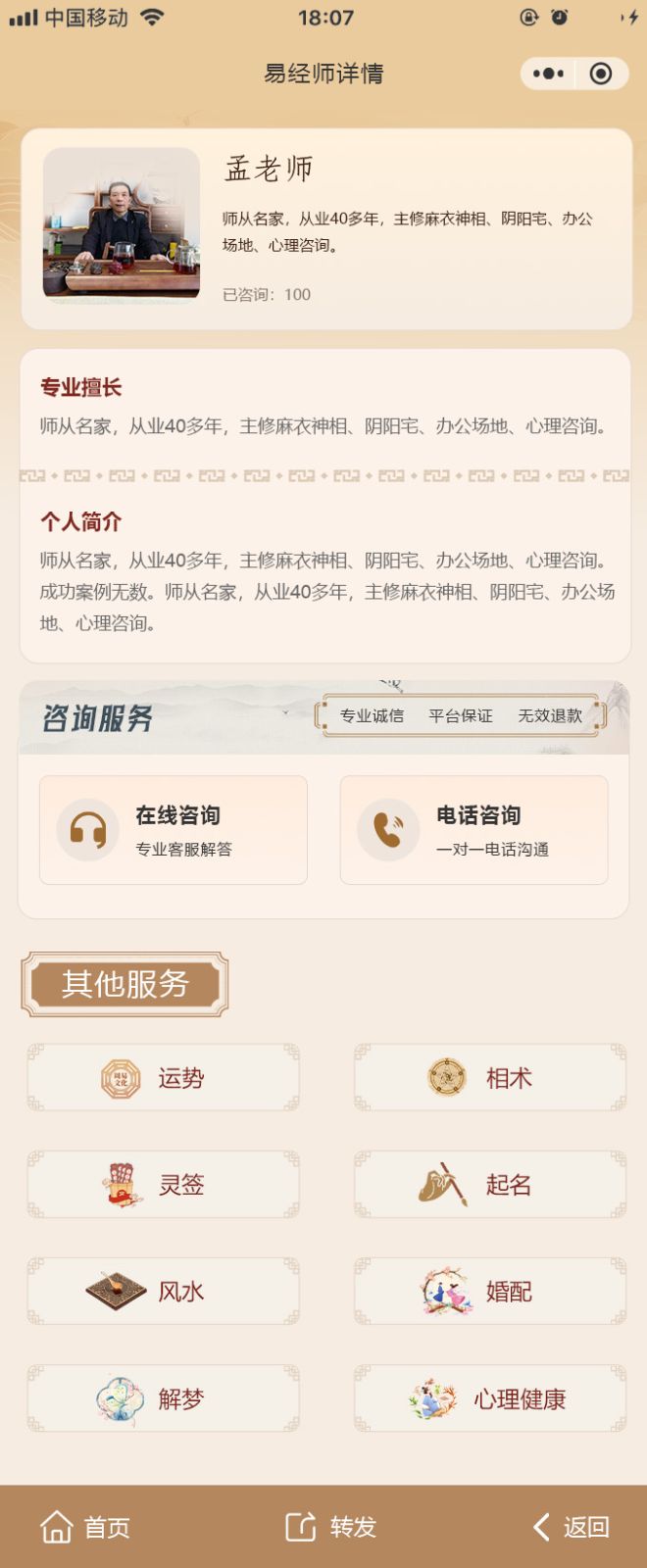The height and width of the screenshot is (1568, 647).
Task: Choose 电话咨询 phone consultation
Action: pos(473,830)
